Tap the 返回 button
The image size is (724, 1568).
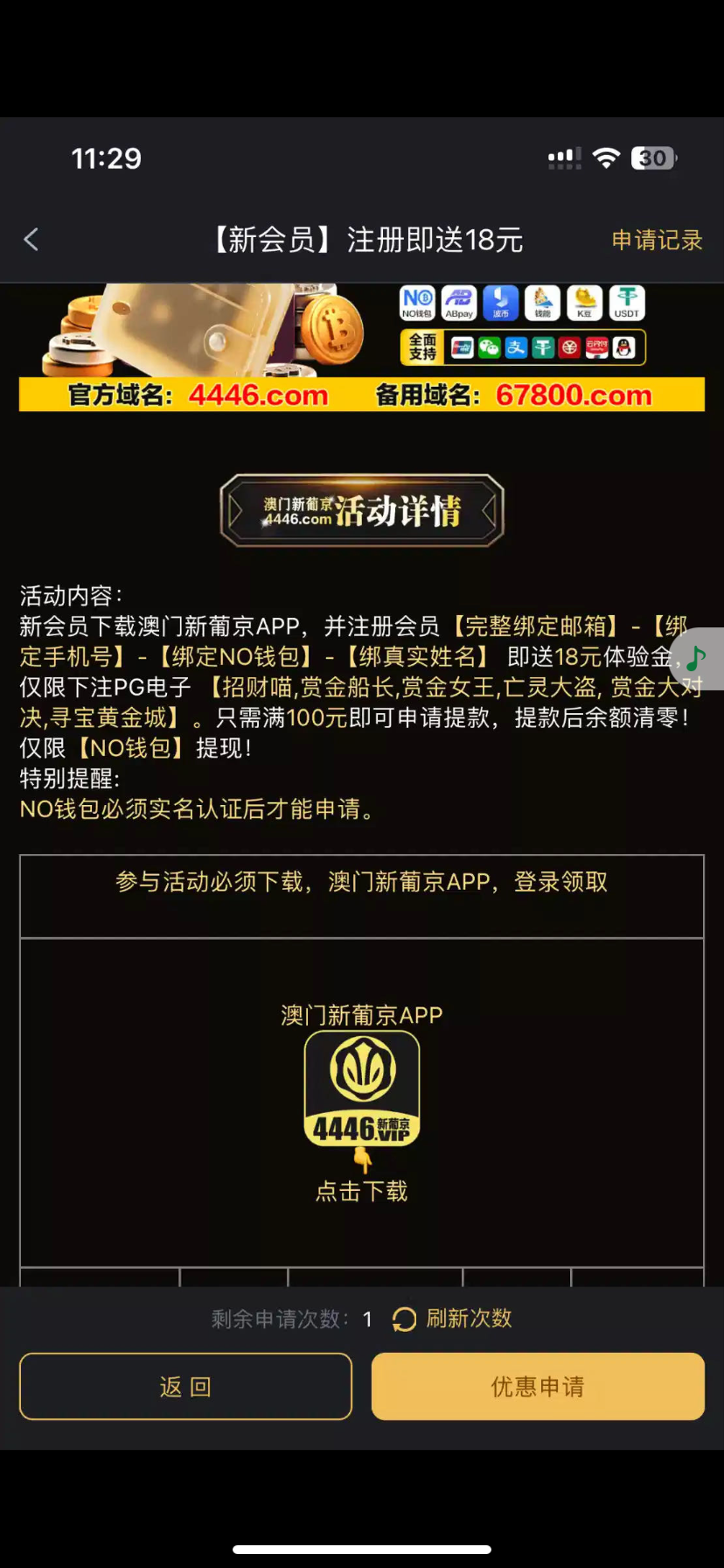[x=185, y=1387]
